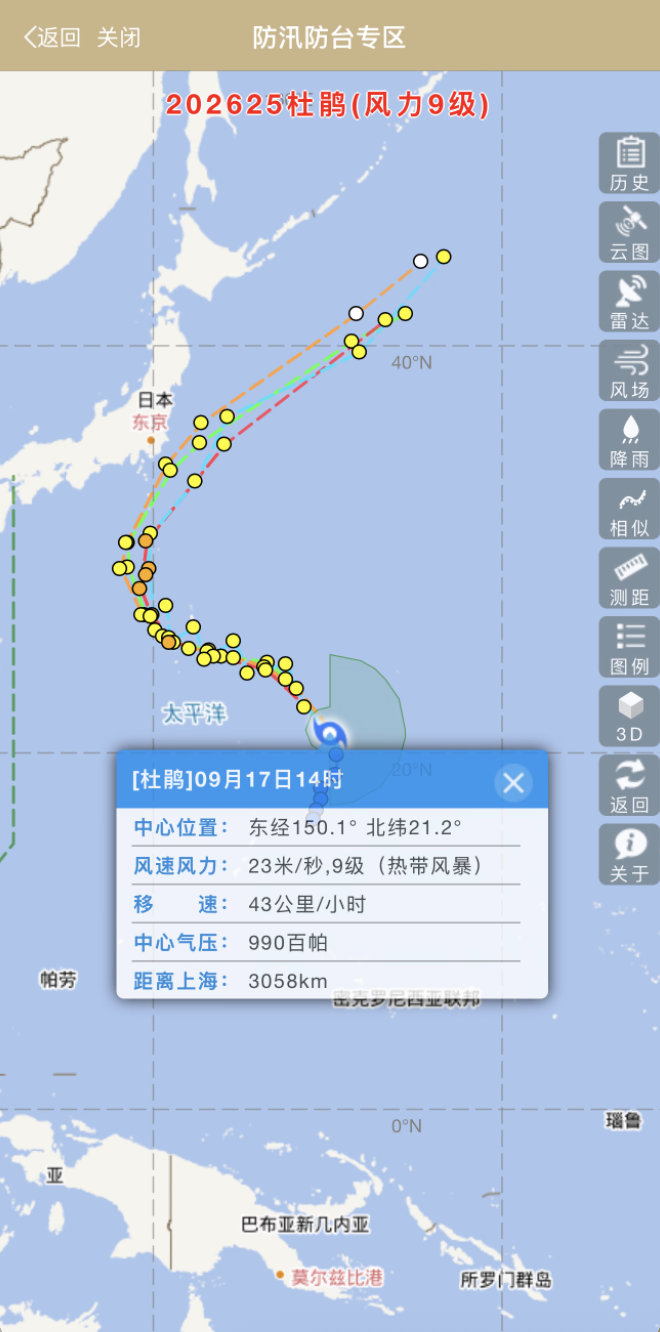The width and height of the screenshot is (660, 1332).
Task: Dismiss the 杜鹃 typhoon info popup
Action: (513, 783)
